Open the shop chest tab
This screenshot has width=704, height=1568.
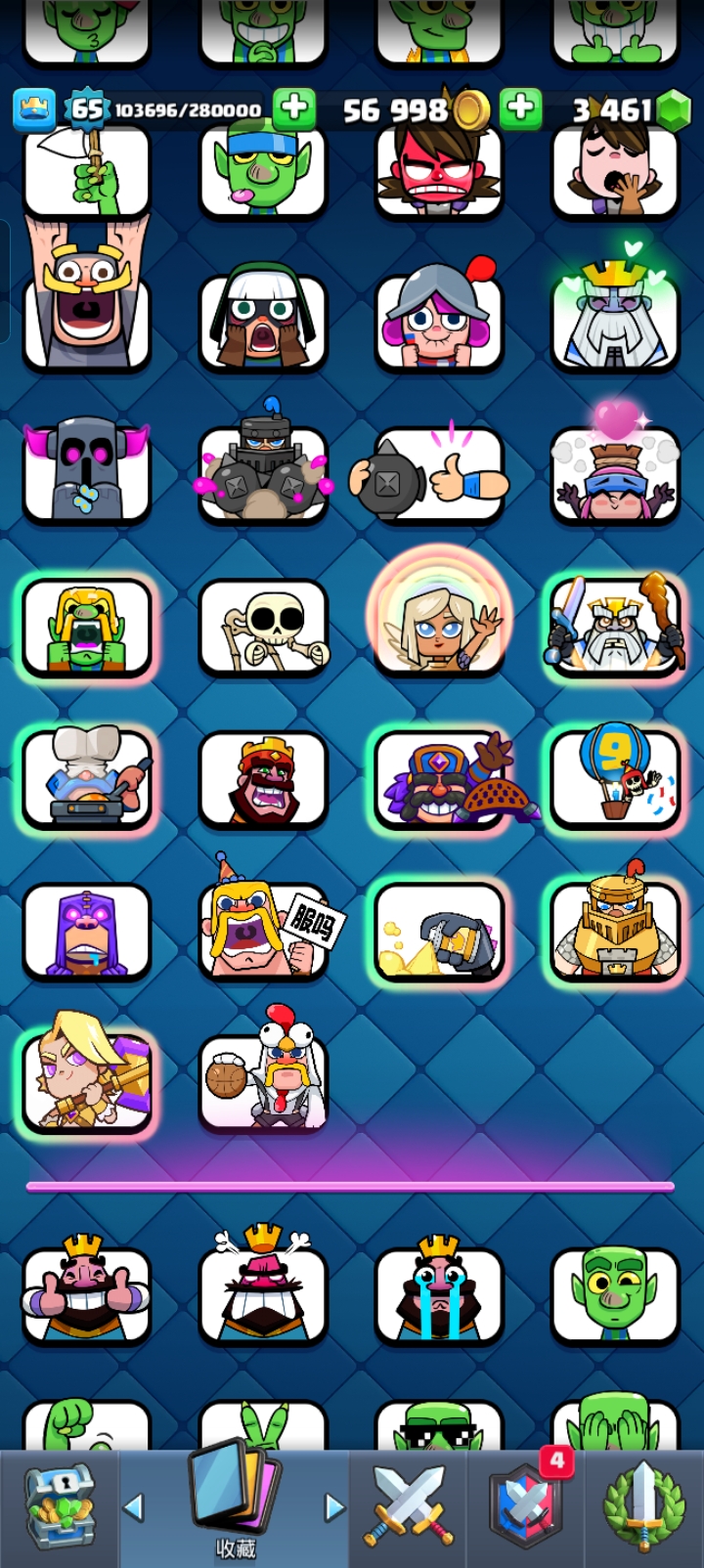point(59,1508)
